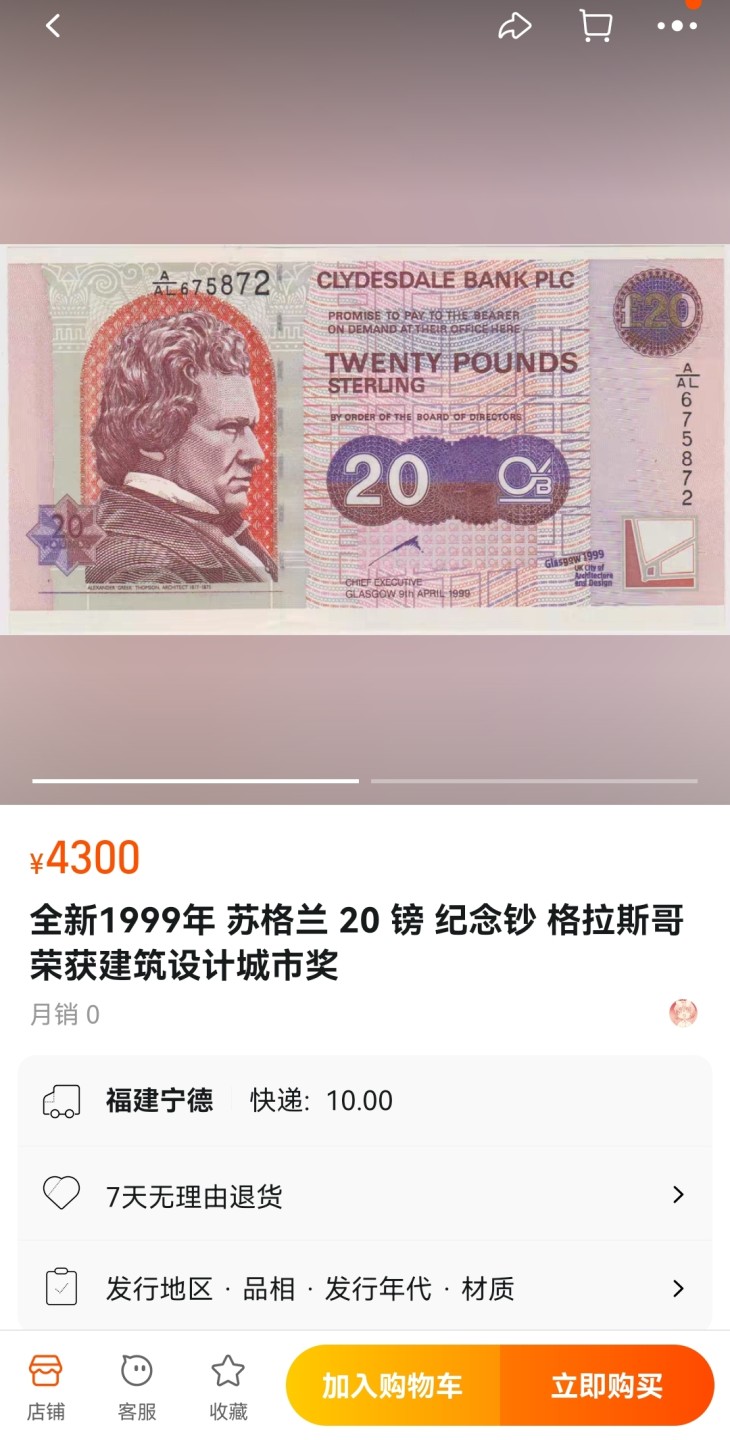Screen dimensions: 730x1440
Task: Open the seller avatar next to 月销
Action: tap(683, 1013)
